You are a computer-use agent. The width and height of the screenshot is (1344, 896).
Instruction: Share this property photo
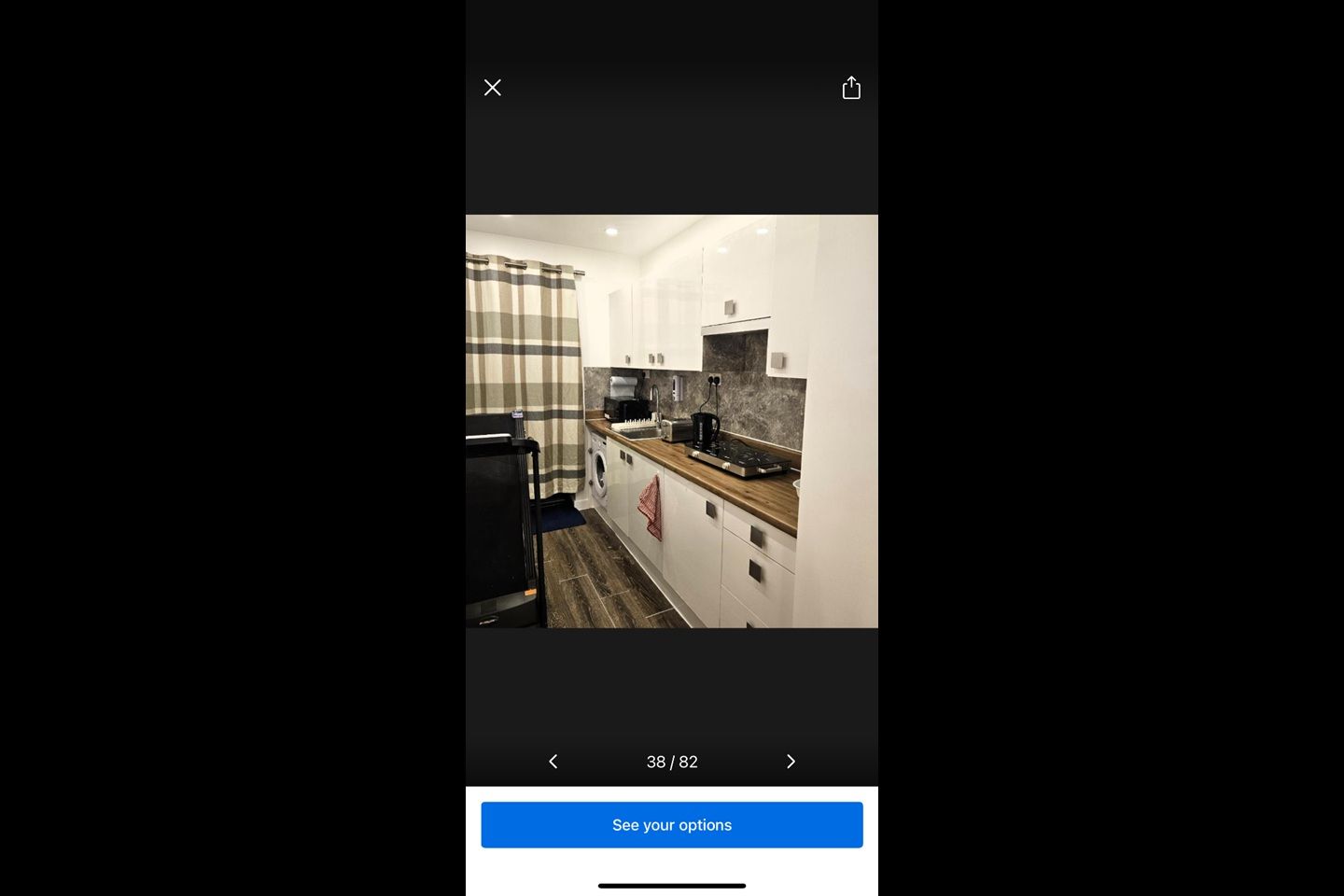tap(851, 88)
